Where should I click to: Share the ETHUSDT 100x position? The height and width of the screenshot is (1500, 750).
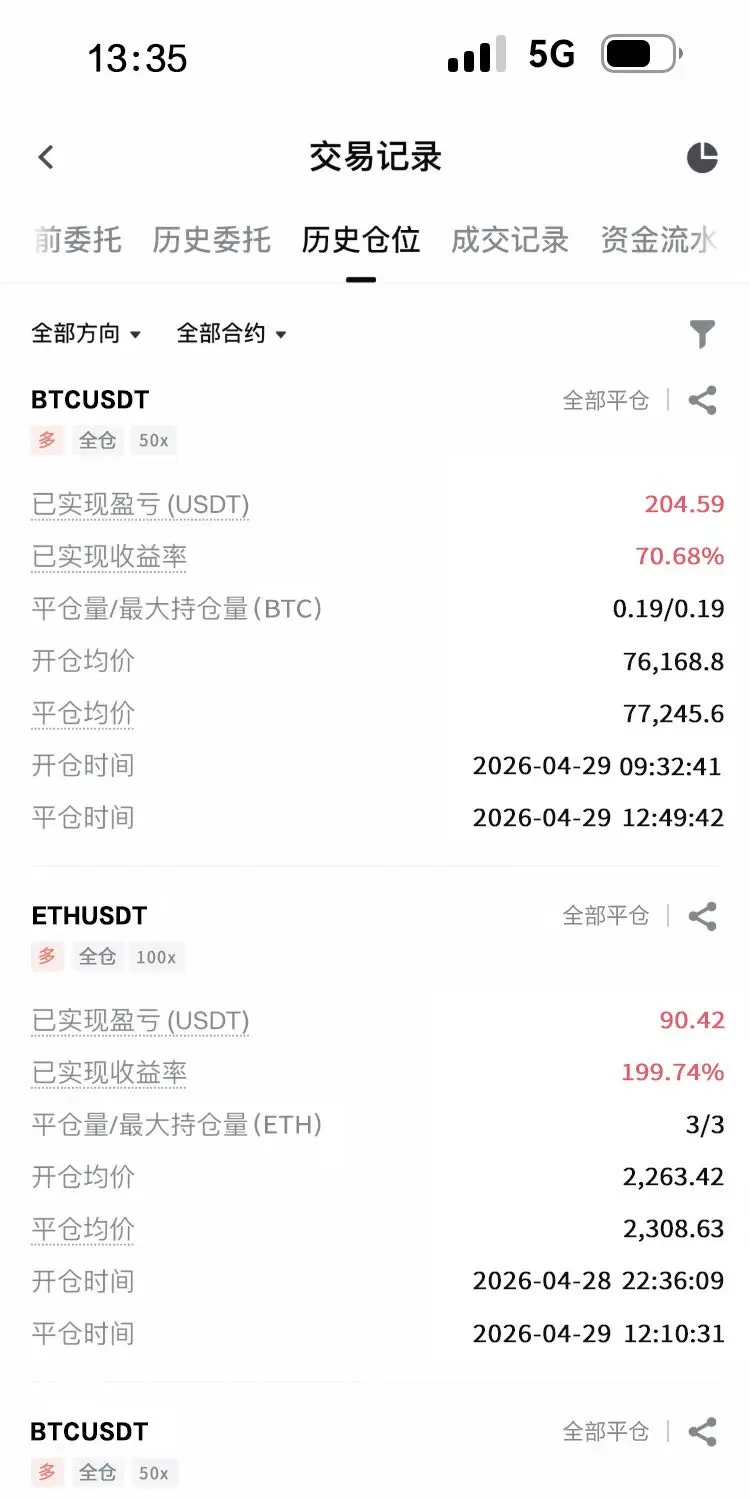click(x=703, y=916)
